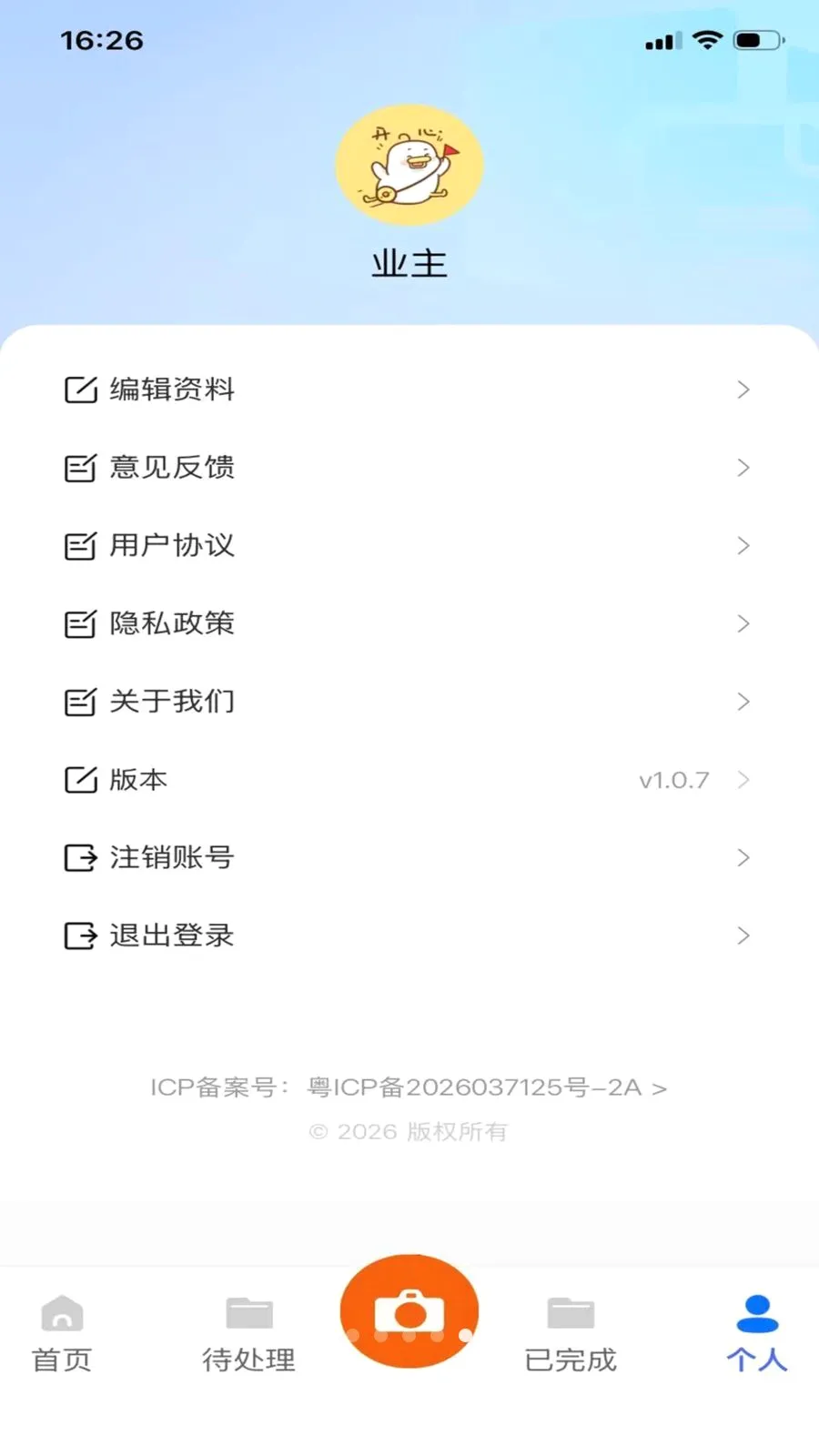Open 隐私政策 privacy policy
The height and width of the screenshot is (1456, 819).
point(408,623)
